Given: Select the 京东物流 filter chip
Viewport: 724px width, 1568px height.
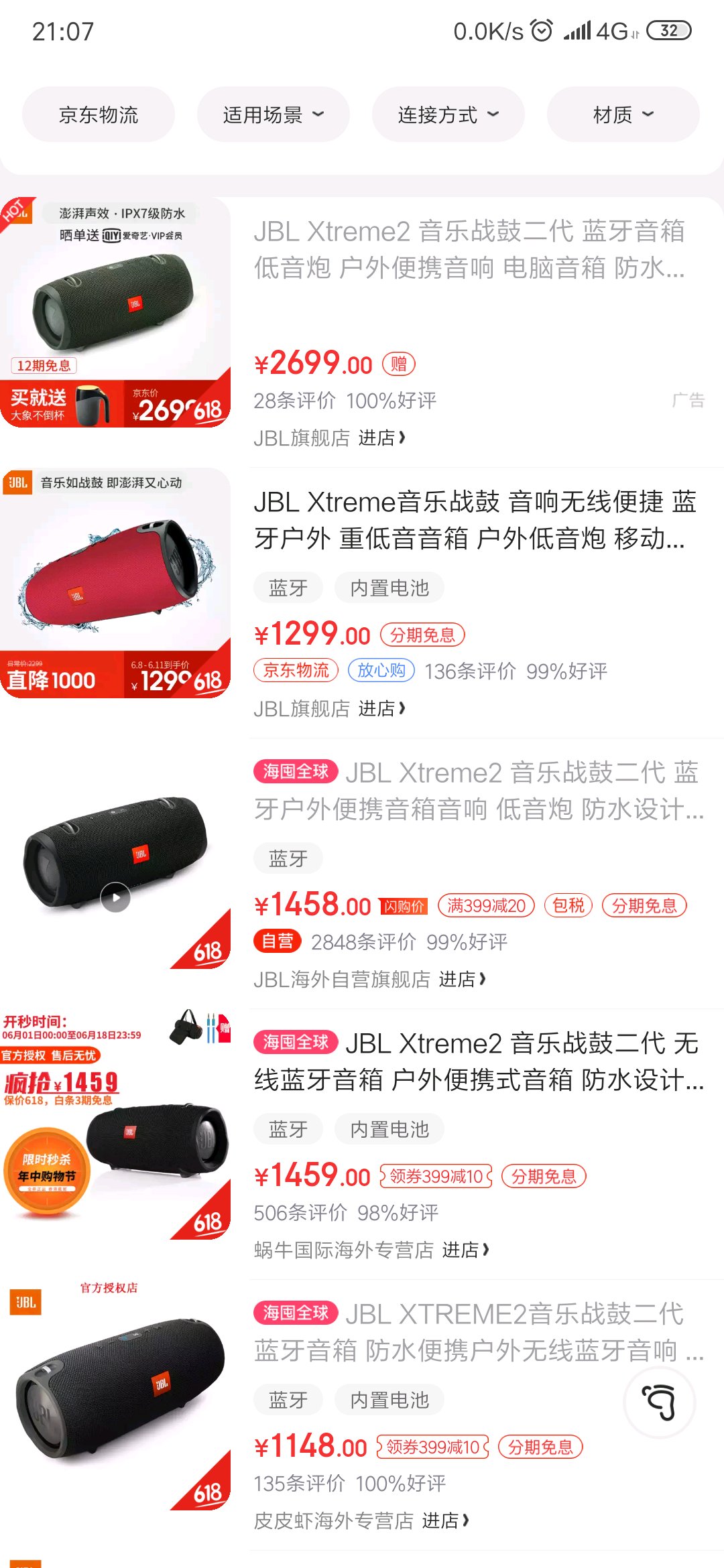Looking at the screenshot, I should tap(99, 115).
